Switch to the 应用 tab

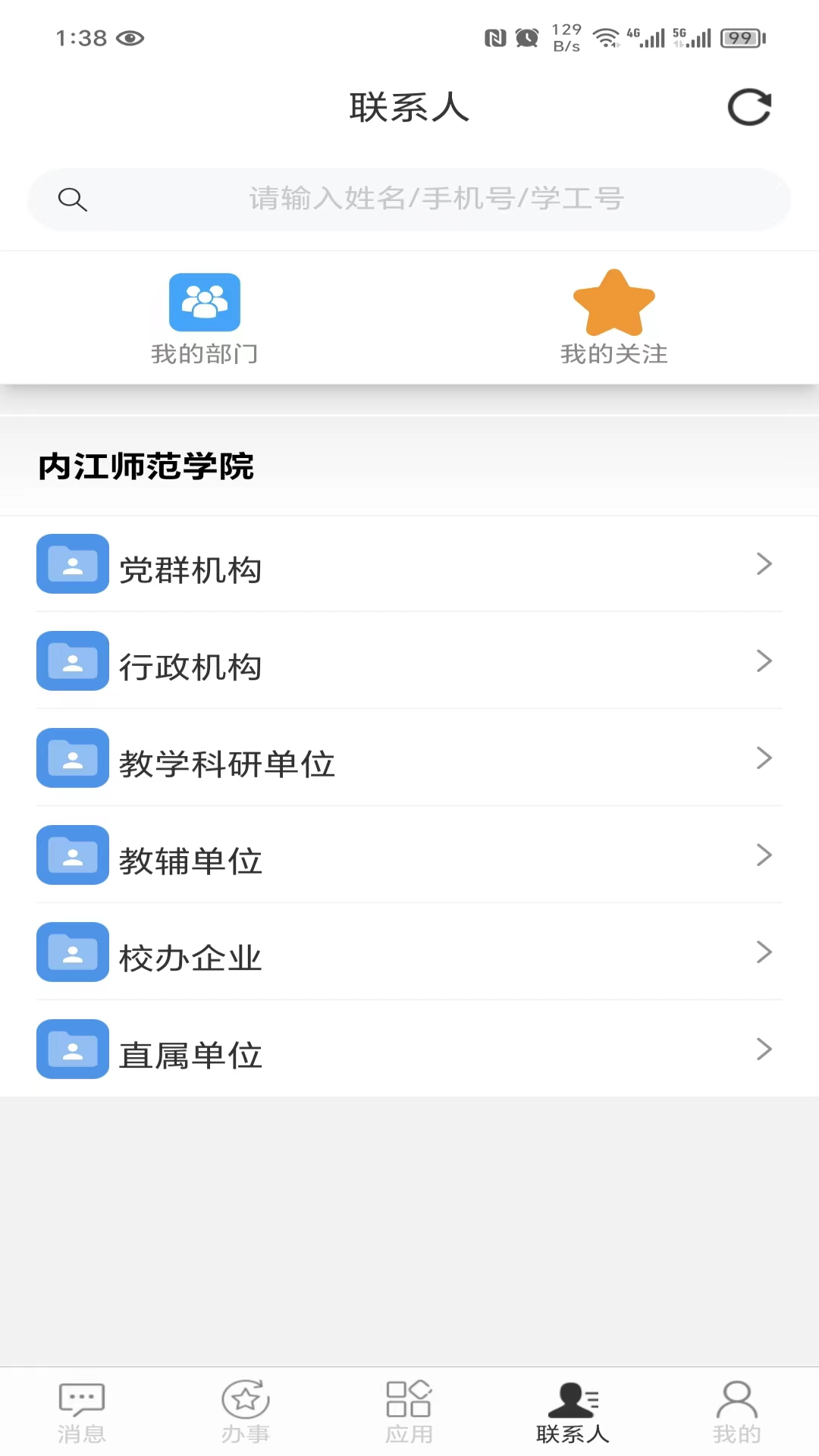pos(409,1412)
